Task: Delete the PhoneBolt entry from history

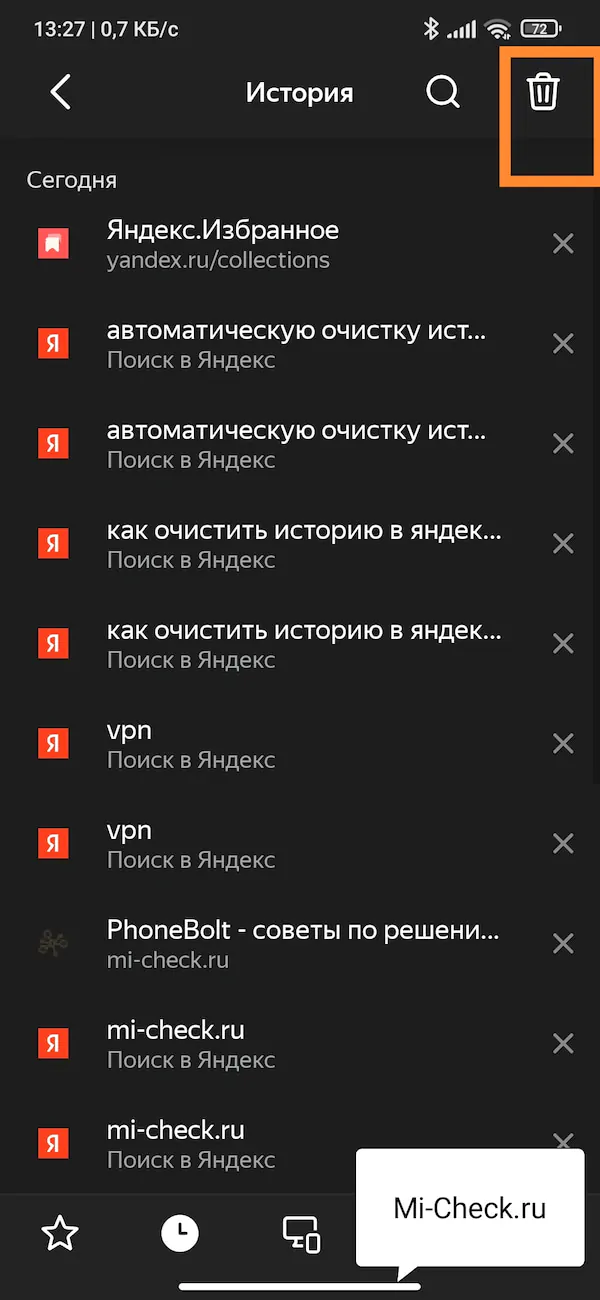Action: [563, 944]
